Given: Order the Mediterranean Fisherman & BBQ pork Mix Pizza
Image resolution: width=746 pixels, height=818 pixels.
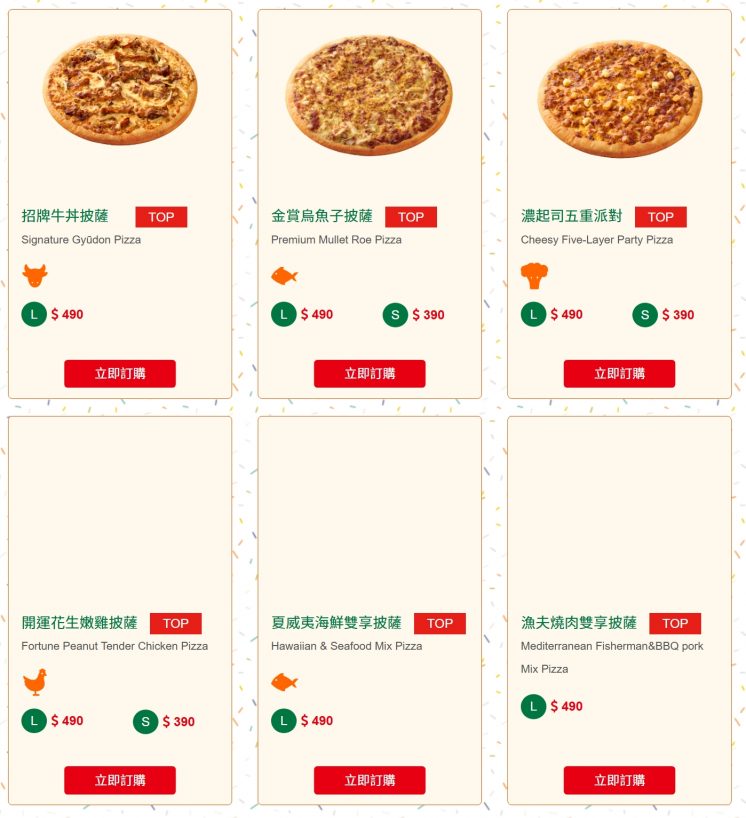Looking at the screenshot, I should tap(619, 780).
